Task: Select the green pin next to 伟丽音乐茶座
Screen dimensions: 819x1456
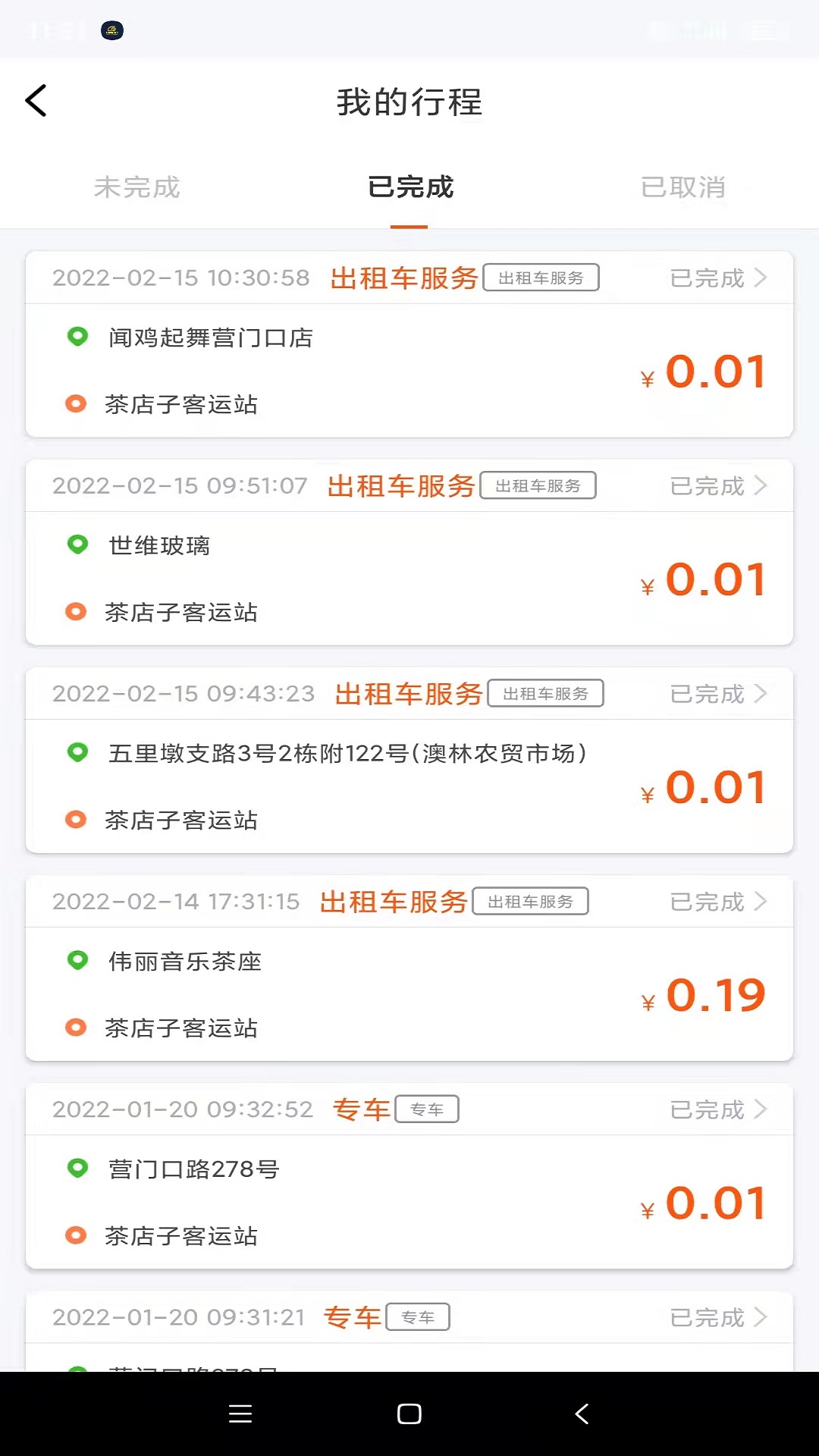Action: [x=77, y=960]
